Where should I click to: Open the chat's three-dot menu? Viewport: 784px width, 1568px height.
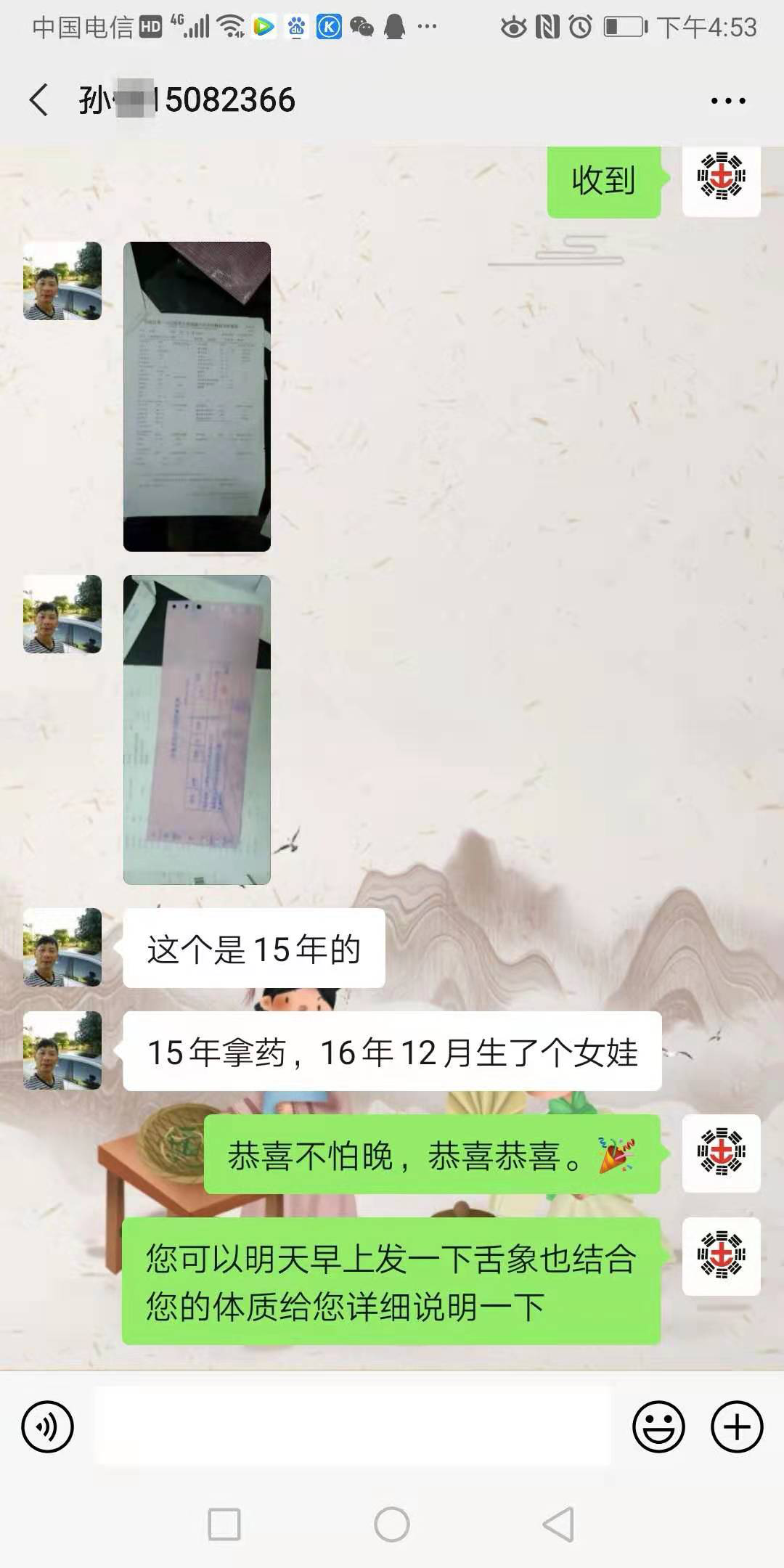coord(728,101)
